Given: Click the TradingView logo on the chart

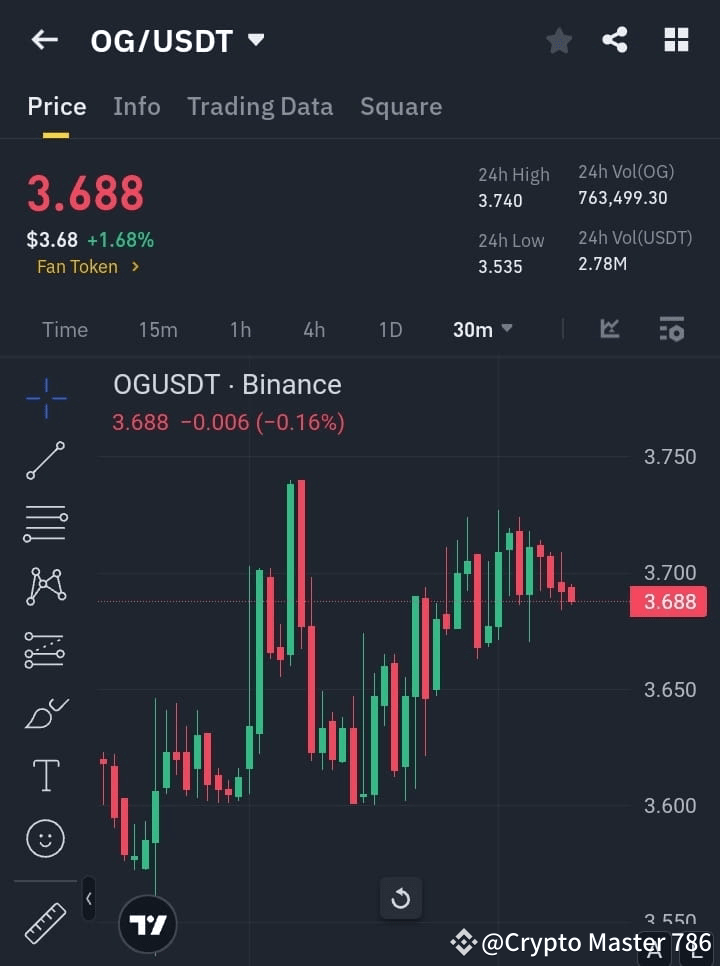Looking at the screenshot, I should (148, 925).
